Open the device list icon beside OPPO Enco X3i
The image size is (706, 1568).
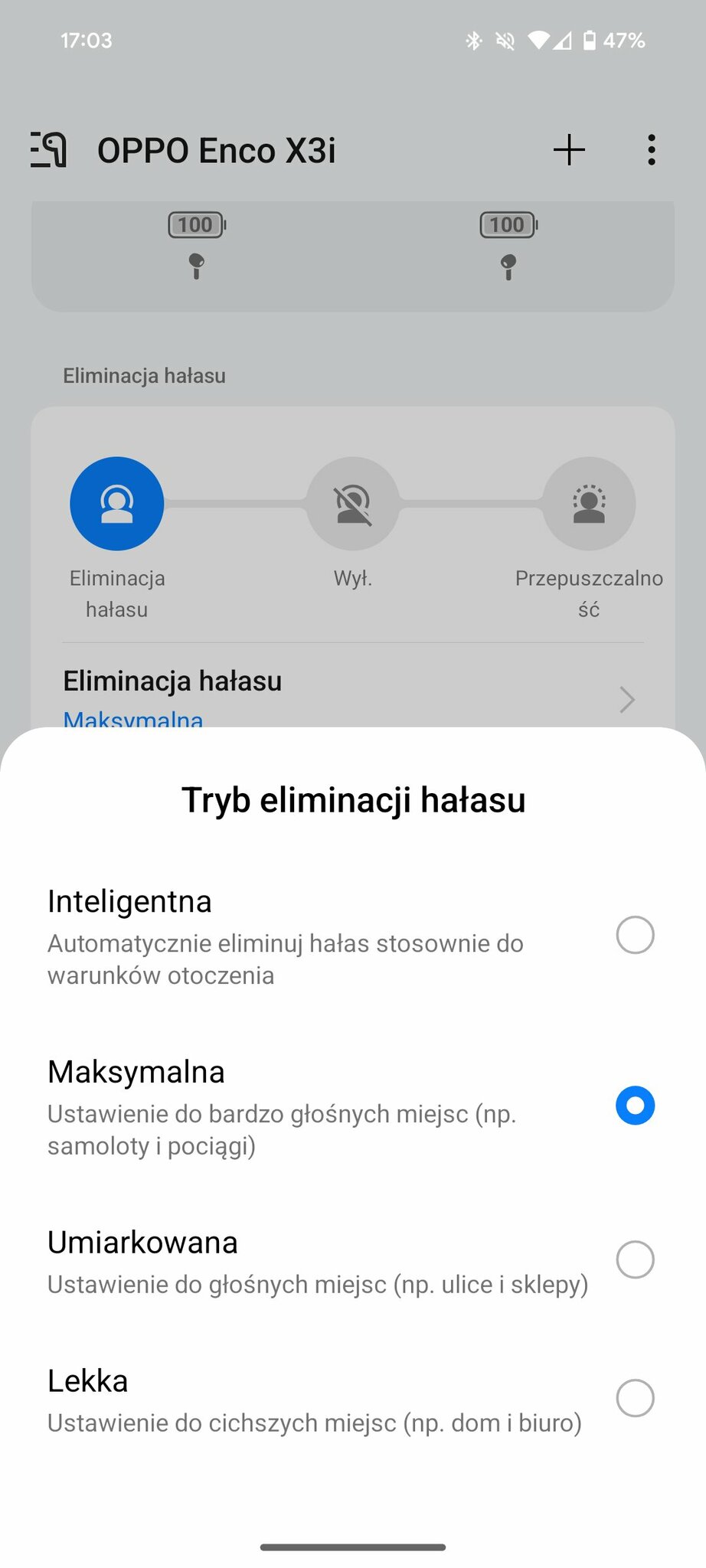[x=48, y=149]
